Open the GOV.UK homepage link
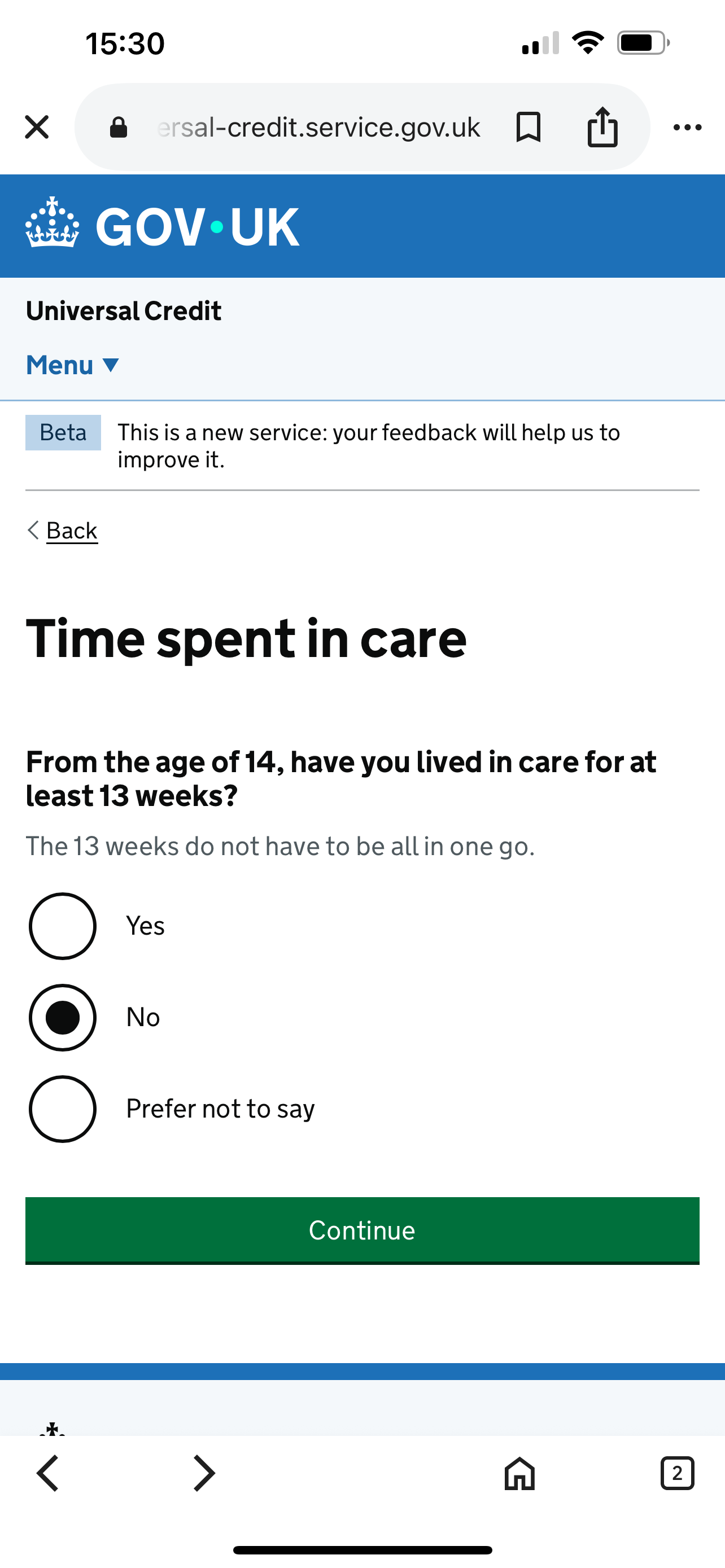The image size is (725, 1568). [x=163, y=226]
